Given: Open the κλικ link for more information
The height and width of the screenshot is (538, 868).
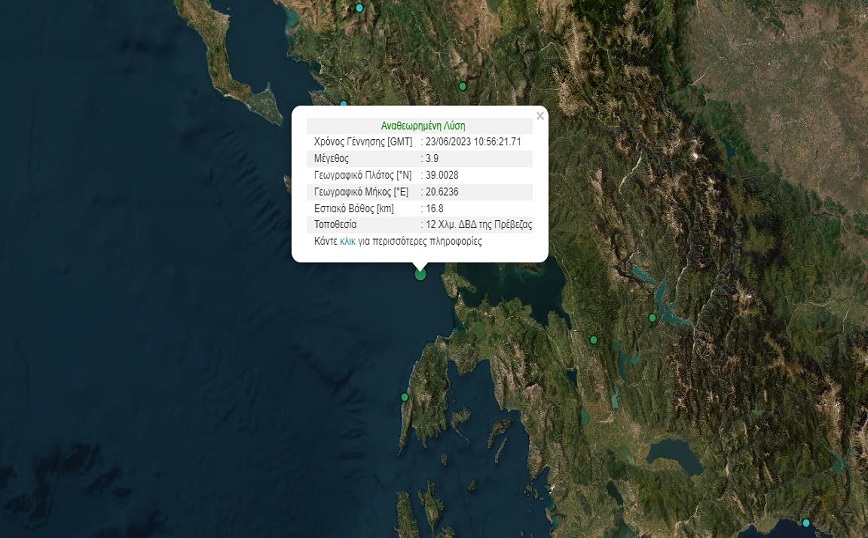Looking at the screenshot, I should tap(347, 241).
